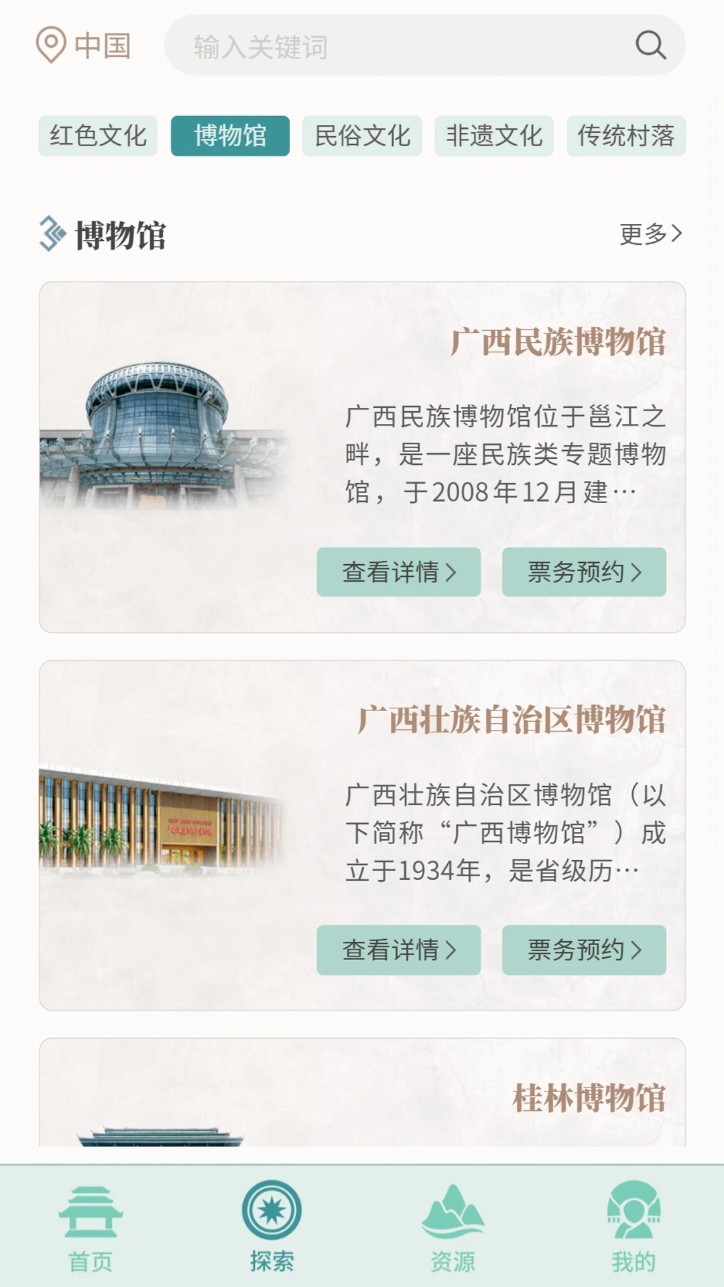Screen dimensions: 724x1287
Task: Switch to the 红色文化 category tab
Action: click(97, 136)
